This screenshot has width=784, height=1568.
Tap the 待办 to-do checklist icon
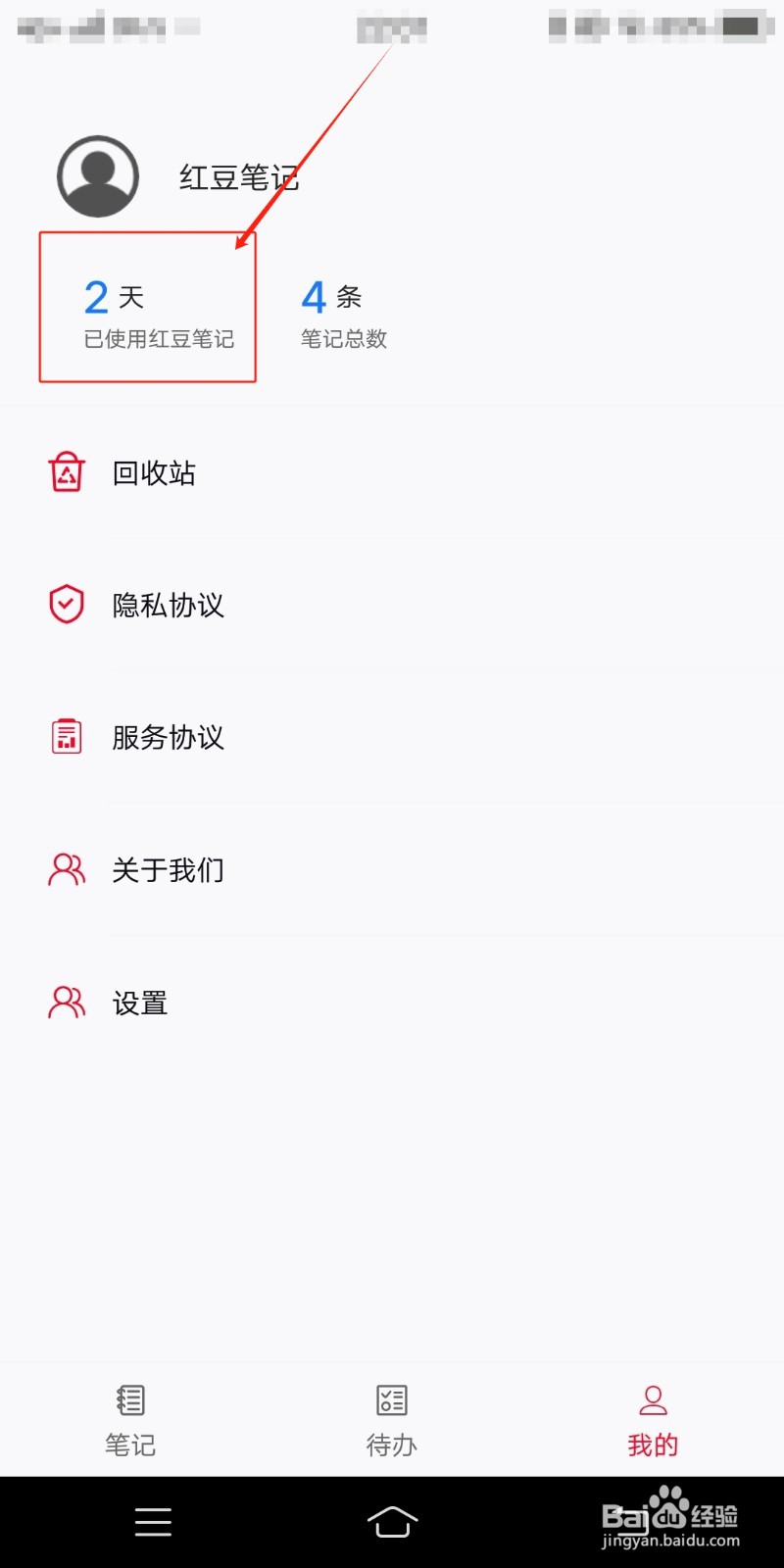pyautogui.click(x=391, y=1400)
